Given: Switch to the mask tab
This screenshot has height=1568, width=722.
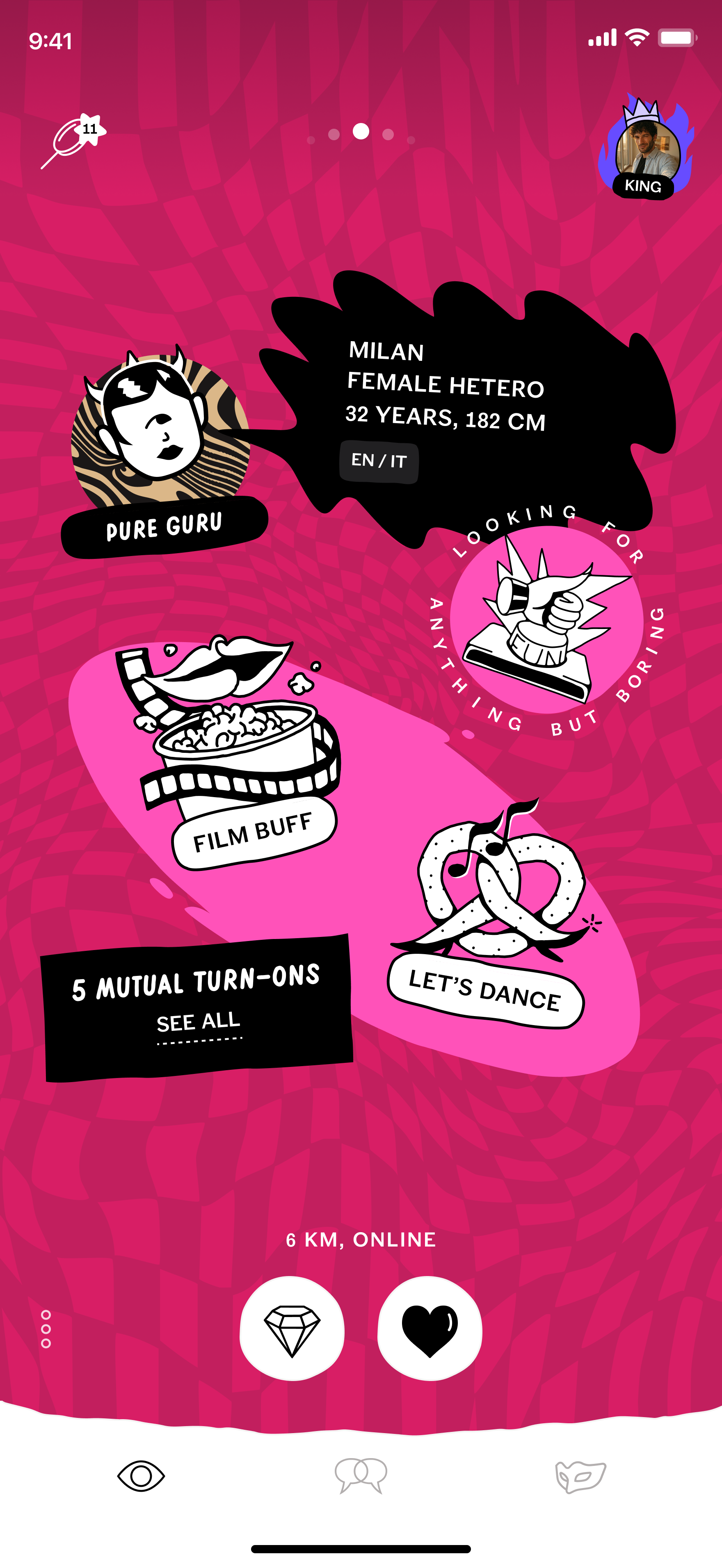Looking at the screenshot, I should pyautogui.click(x=580, y=1475).
